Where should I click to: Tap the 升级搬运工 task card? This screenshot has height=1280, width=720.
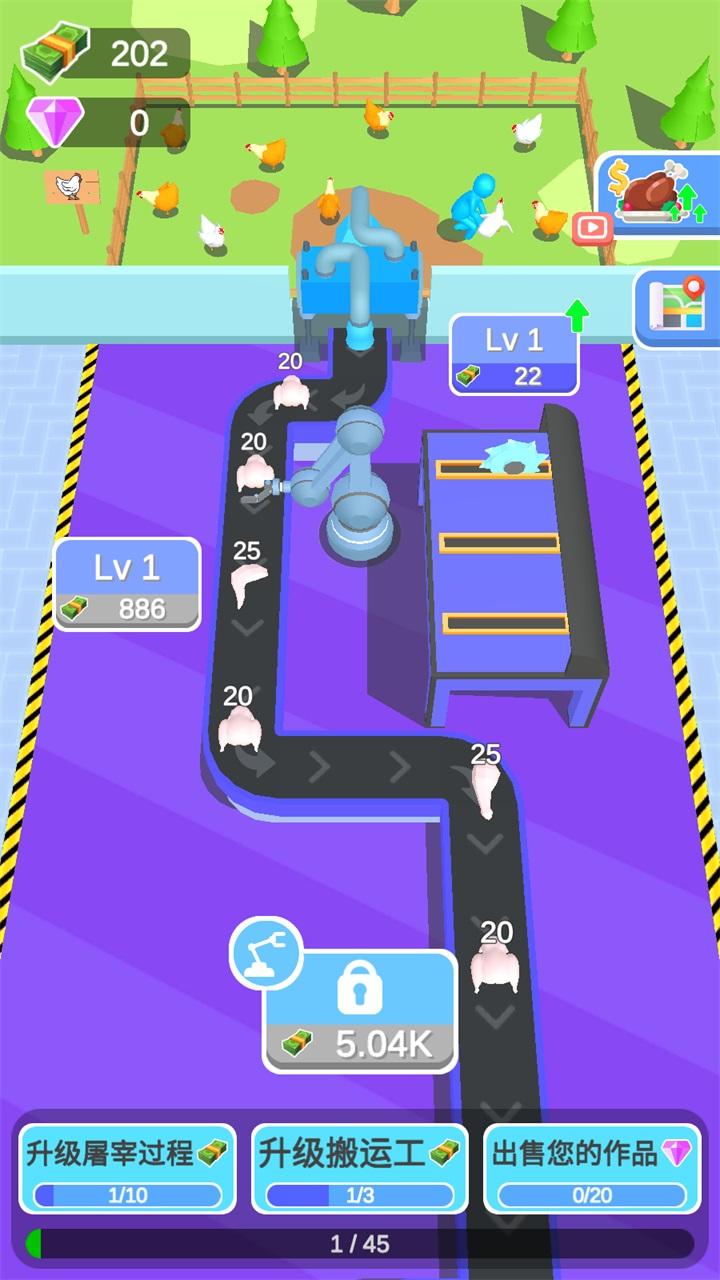point(360,1168)
